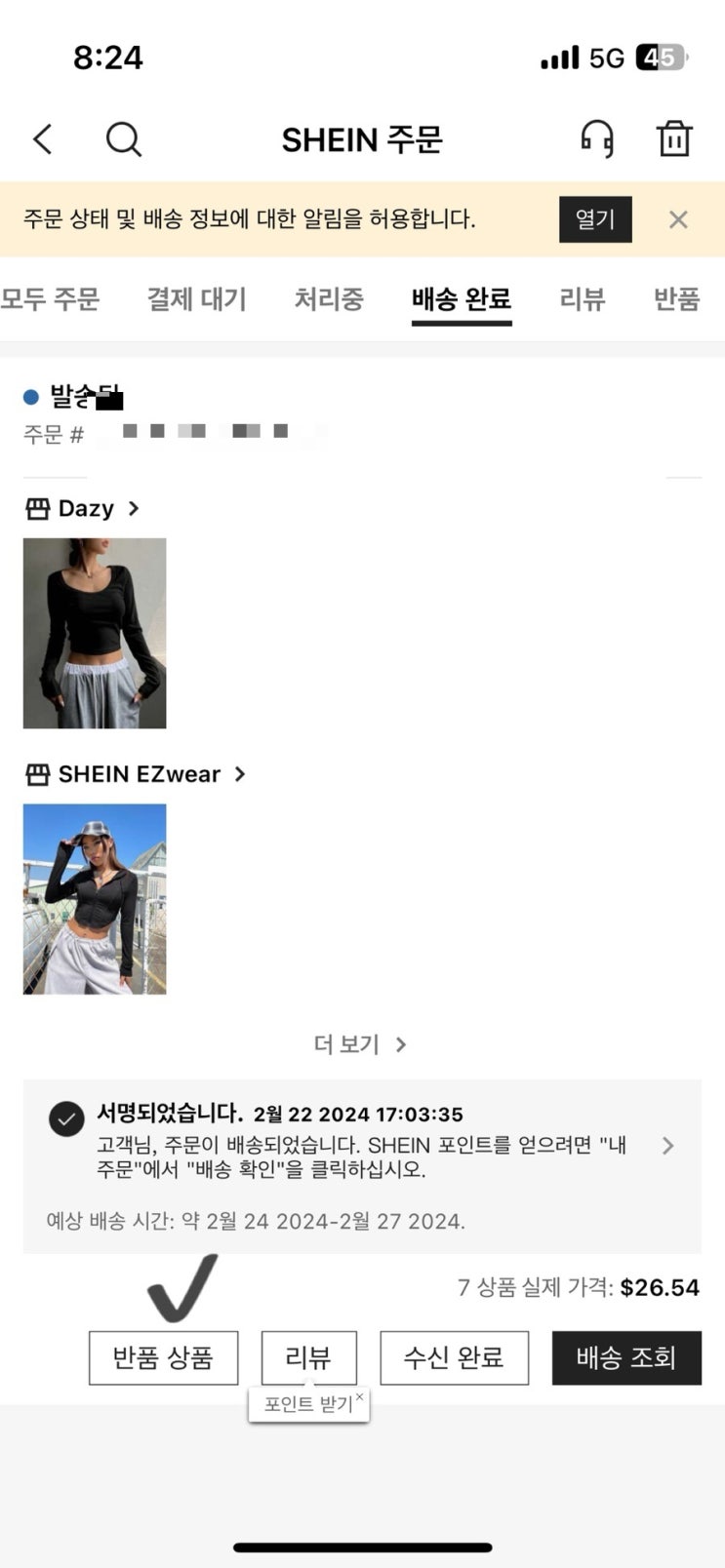725x1568 pixels.
Task: Go back using the top-left arrow
Action: [43, 139]
